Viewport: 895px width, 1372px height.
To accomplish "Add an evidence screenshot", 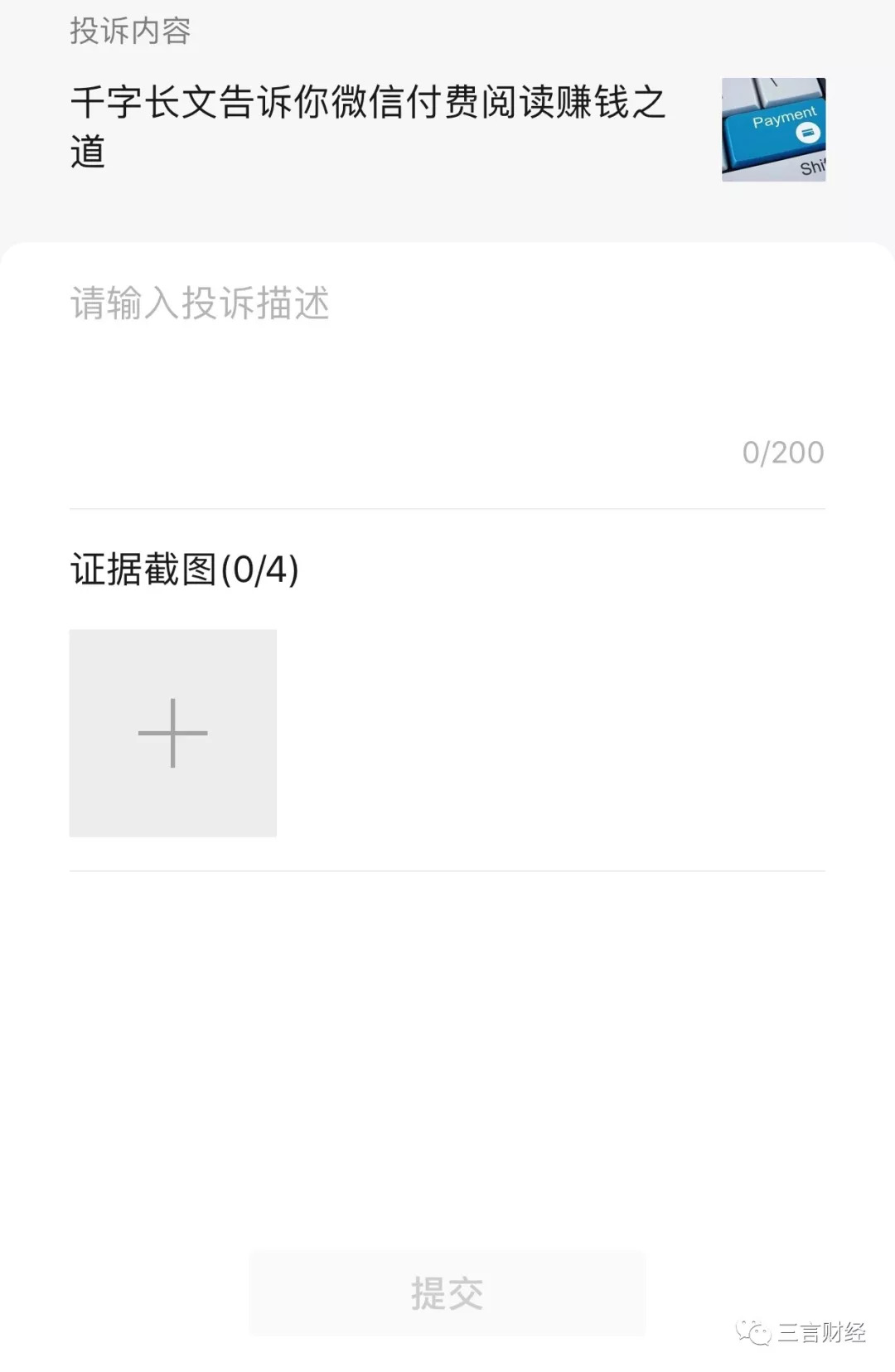I will click(172, 733).
